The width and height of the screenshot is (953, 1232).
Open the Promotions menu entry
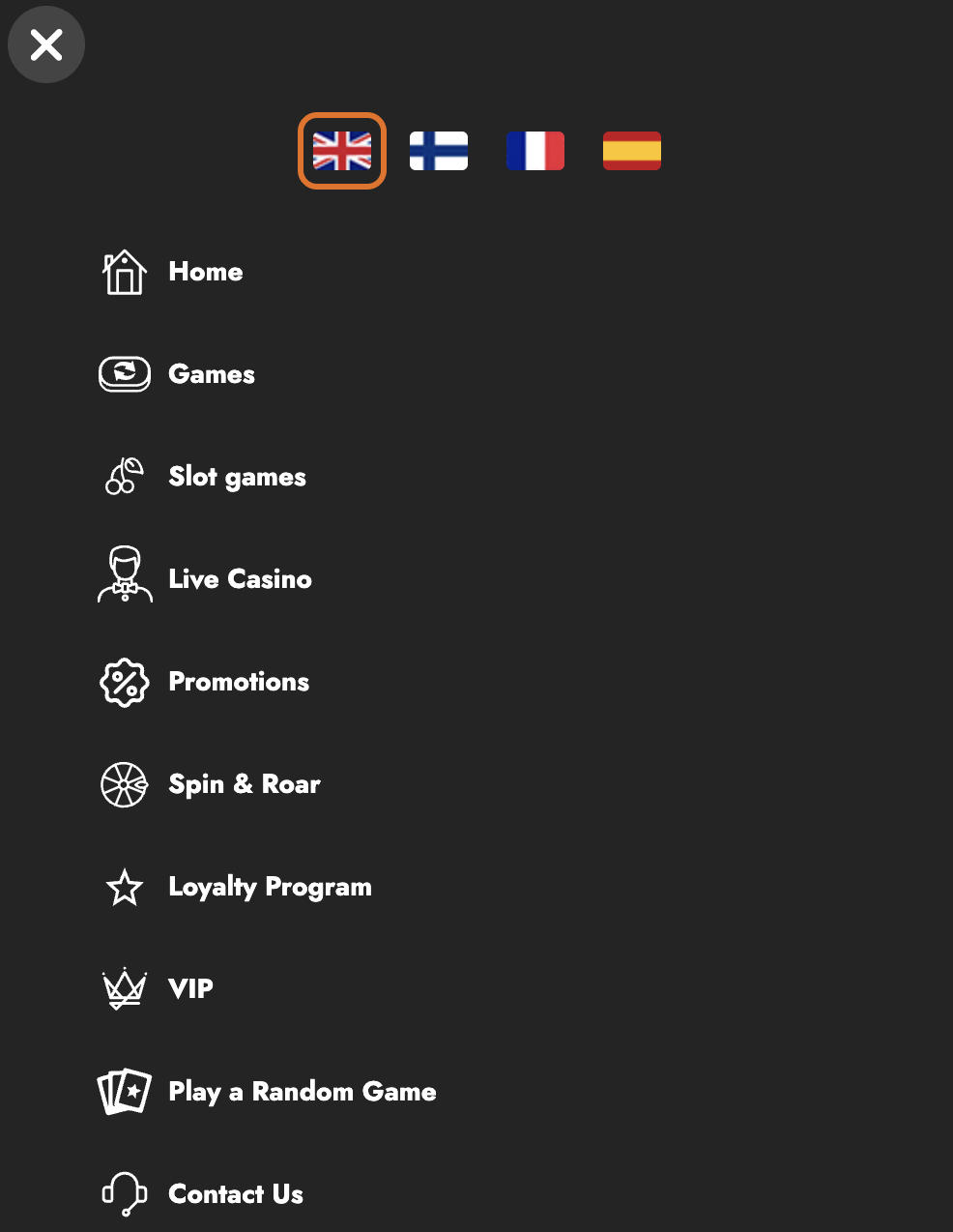(x=238, y=682)
